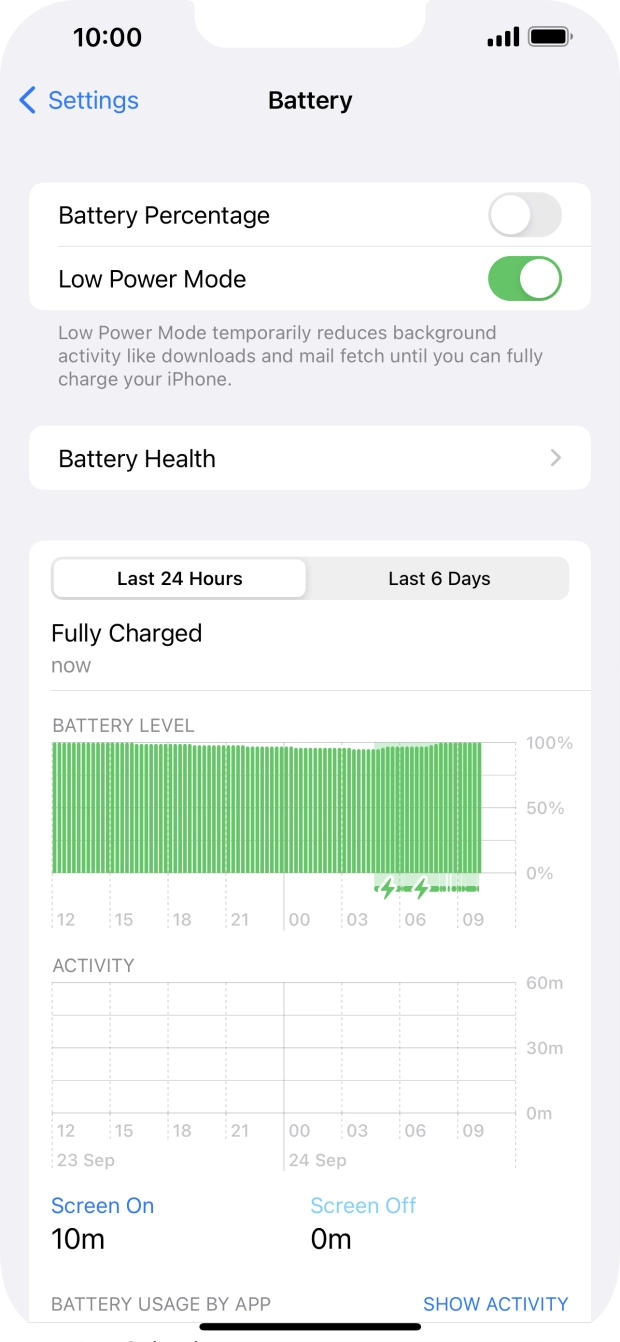Select the Last 24 Hours segment
This screenshot has width=620, height=1342.
coord(180,578)
